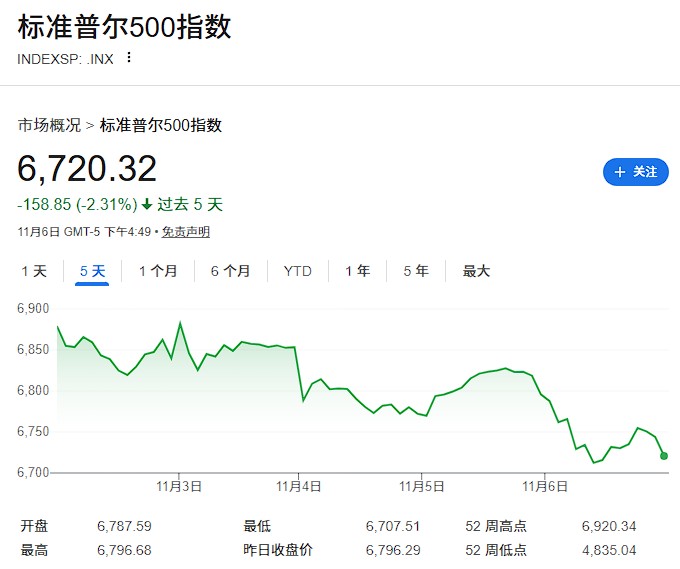
Task: Show the 最大 maximum range
Action: tap(476, 271)
